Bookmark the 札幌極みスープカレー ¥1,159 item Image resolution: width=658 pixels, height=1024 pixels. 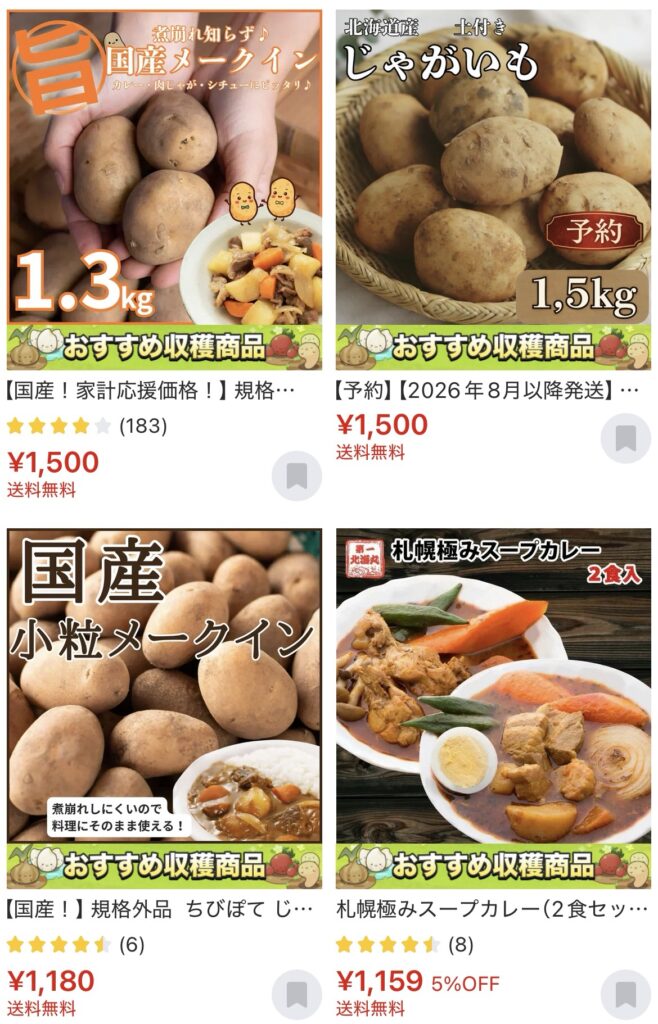[626, 994]
